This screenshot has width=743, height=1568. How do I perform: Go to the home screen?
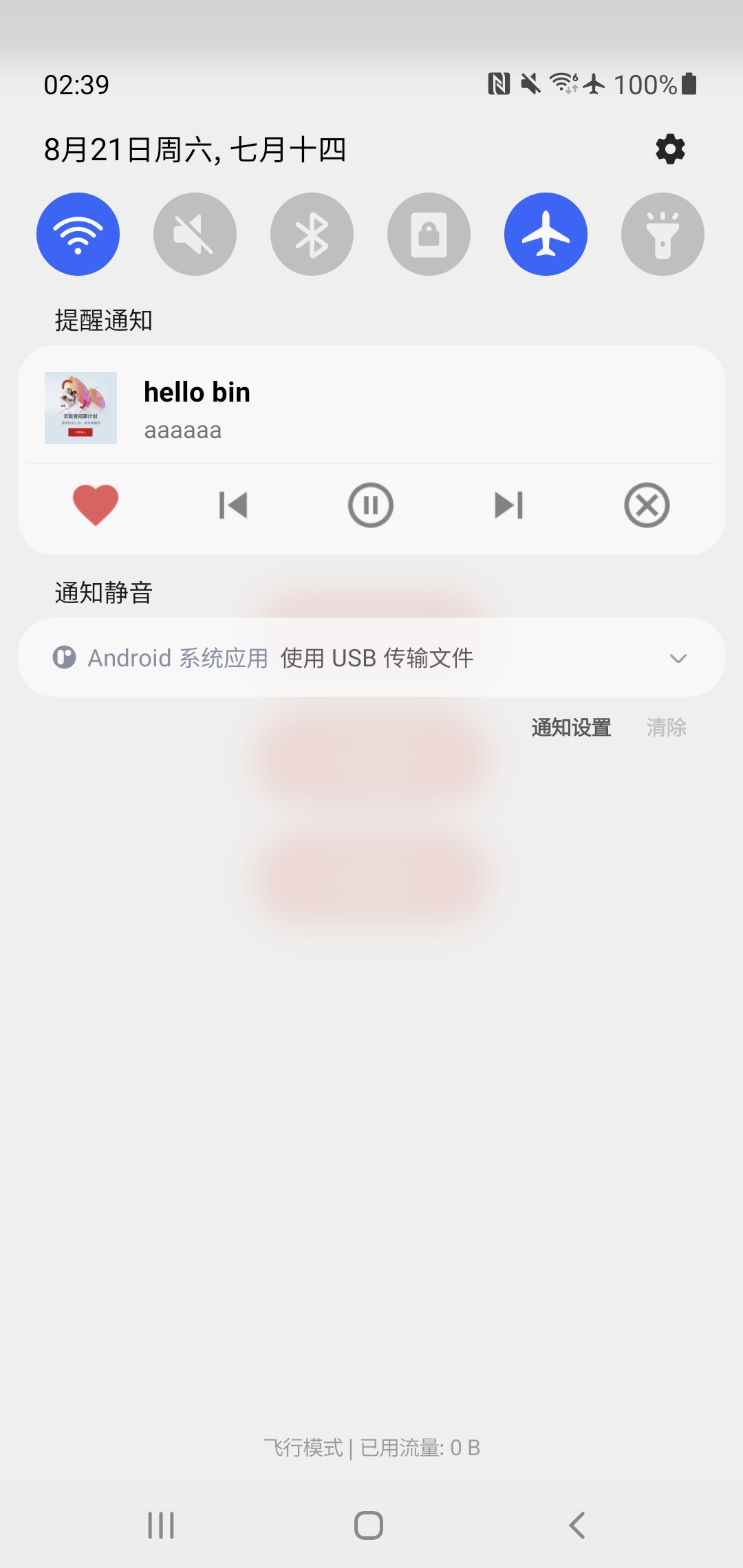tap(369, 1525)
